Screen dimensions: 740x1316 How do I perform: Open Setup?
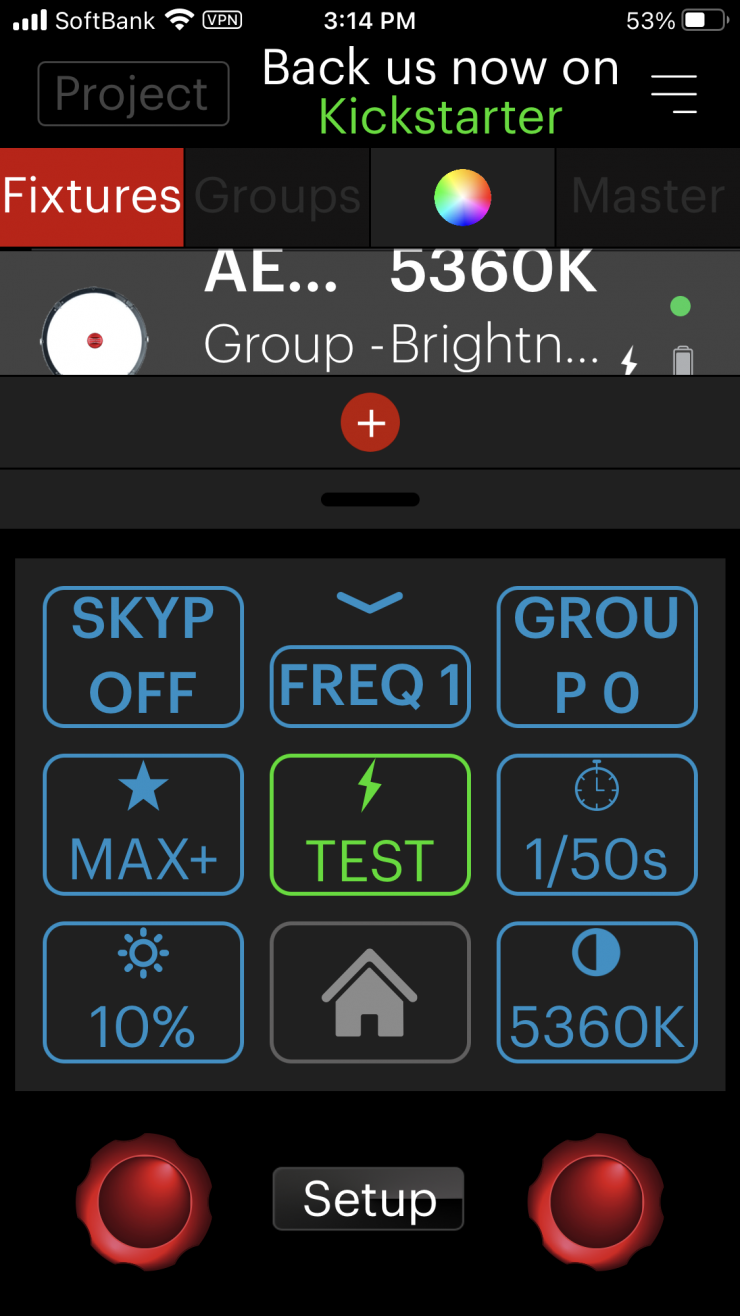click(369, 1198)
